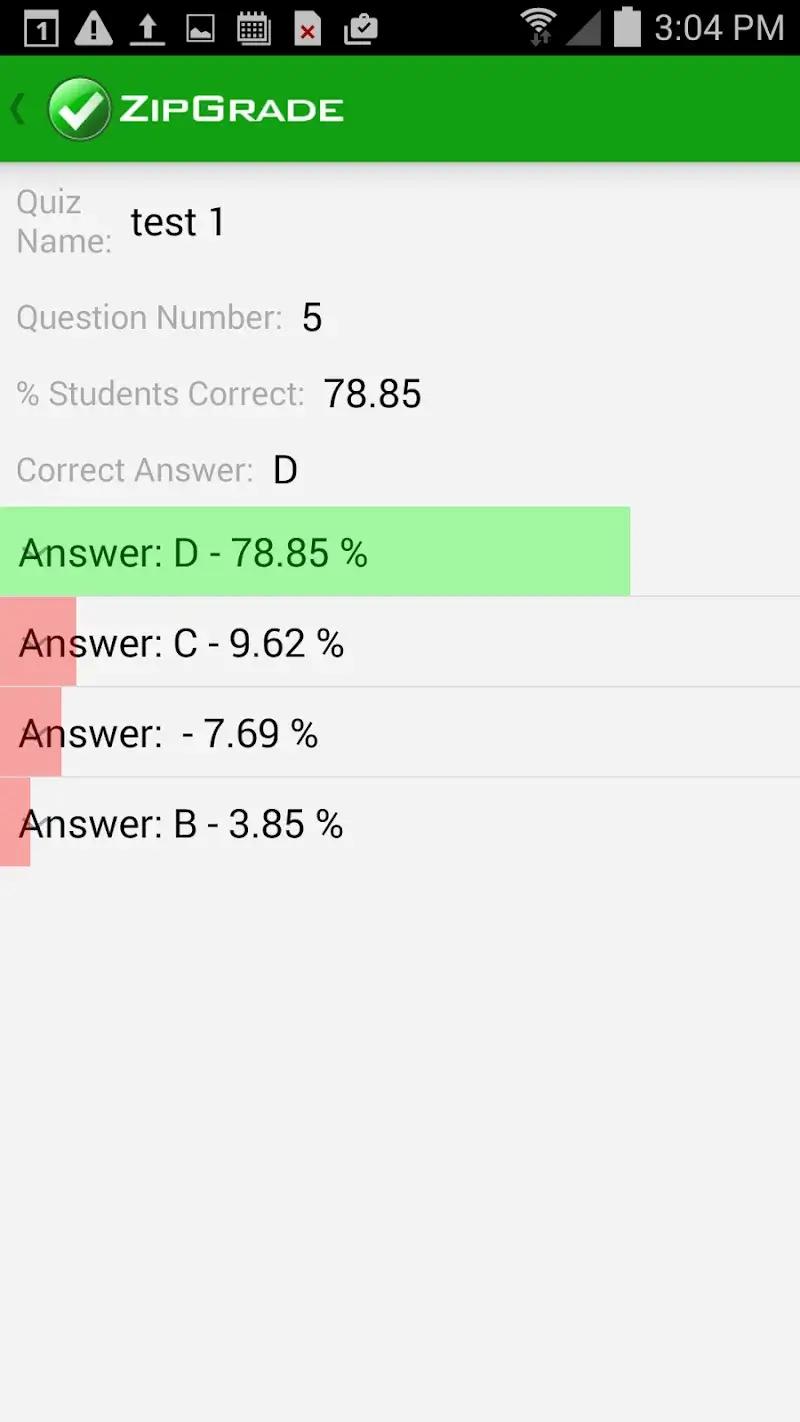This screenshot has height=1422, width=800.
Task: Open the upload notification icon
Action: click(148, 27)
